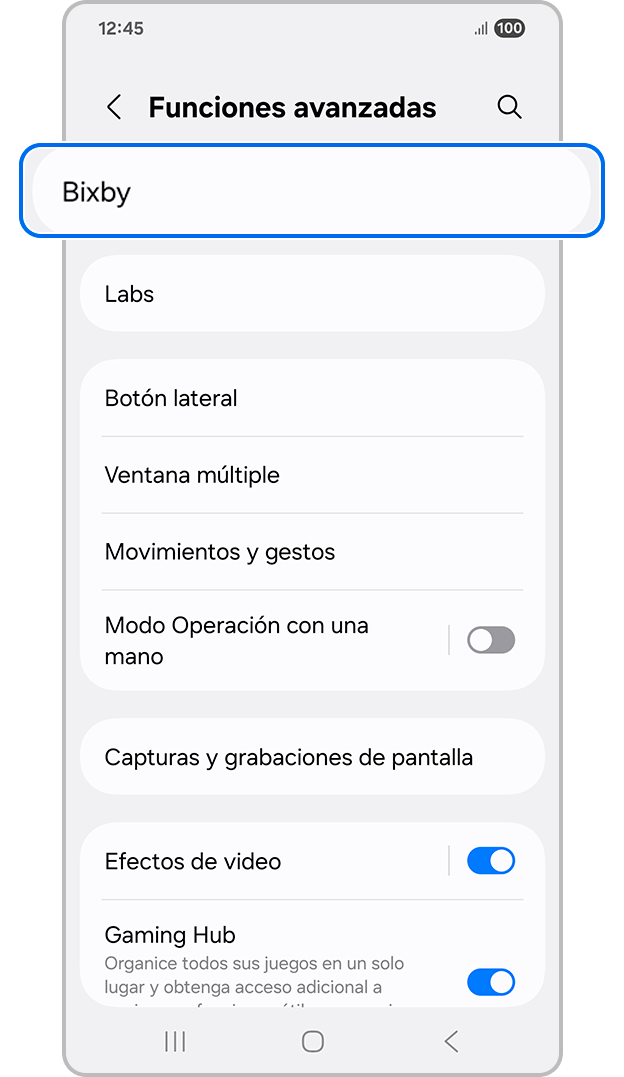Open recent apps from navigation bar
This screenshot has height=1077, width=624.
[175, 1042]
